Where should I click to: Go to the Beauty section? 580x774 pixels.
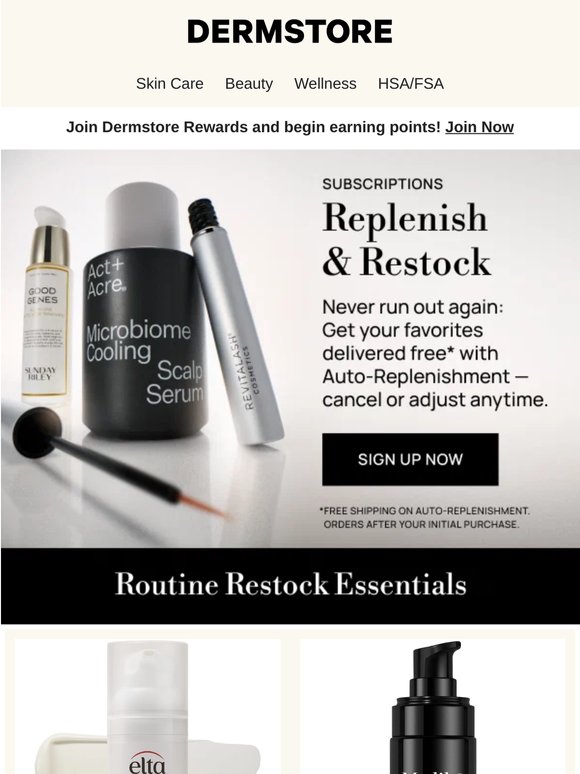(249, 83)
